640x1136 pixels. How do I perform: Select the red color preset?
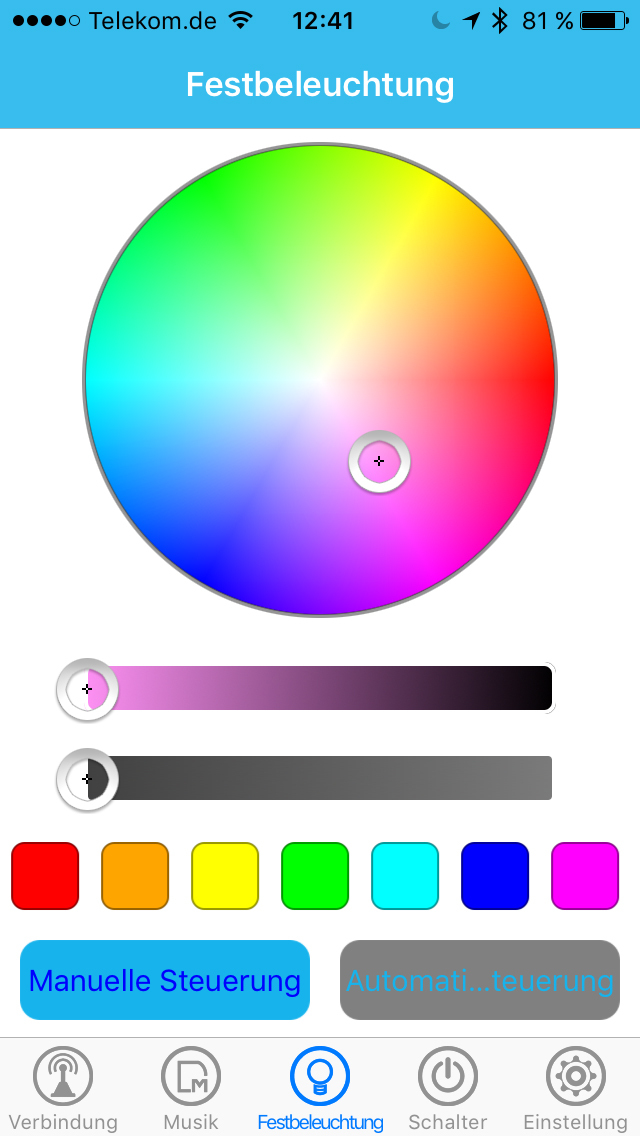point(45,876)
